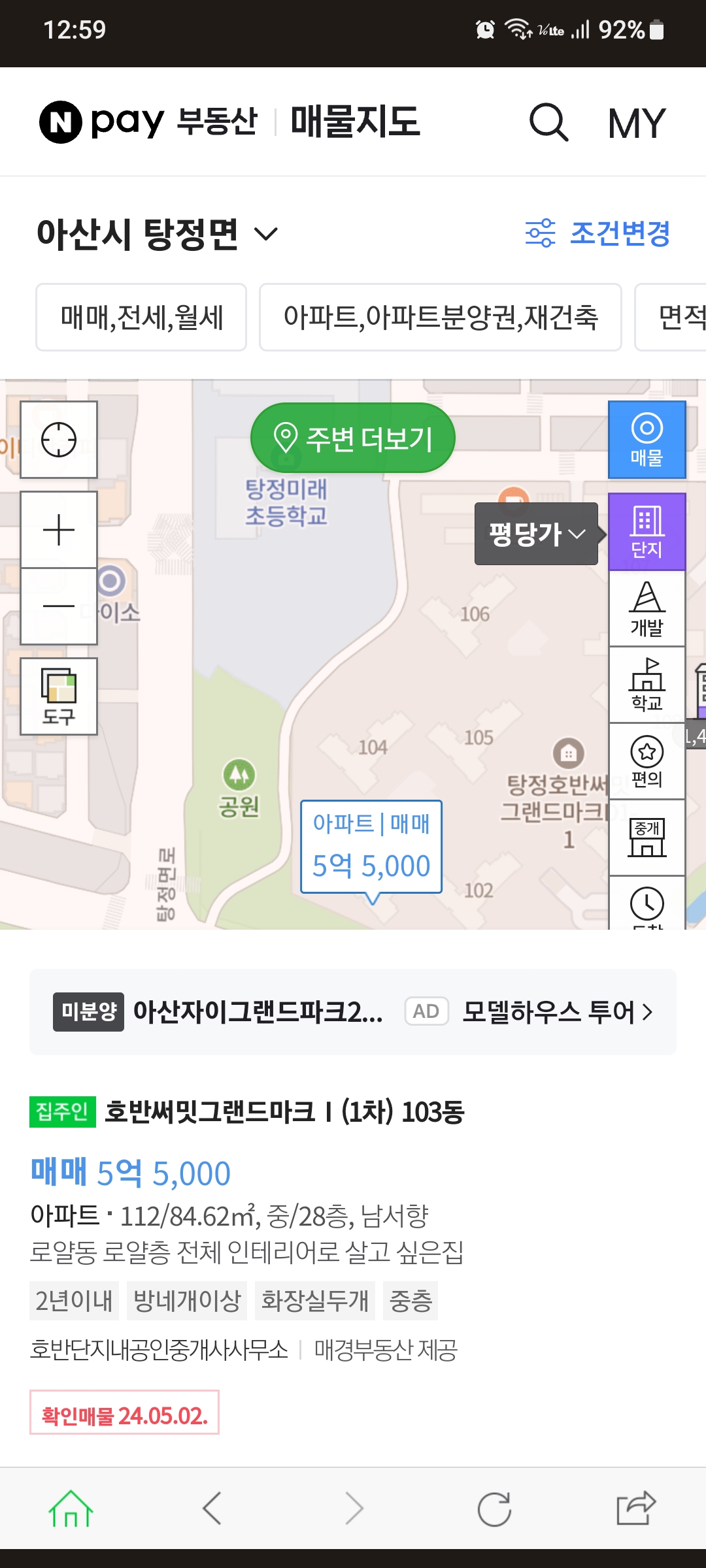Expand the 평당가 dropdown
706x1568 pixels.
[536, 534]
